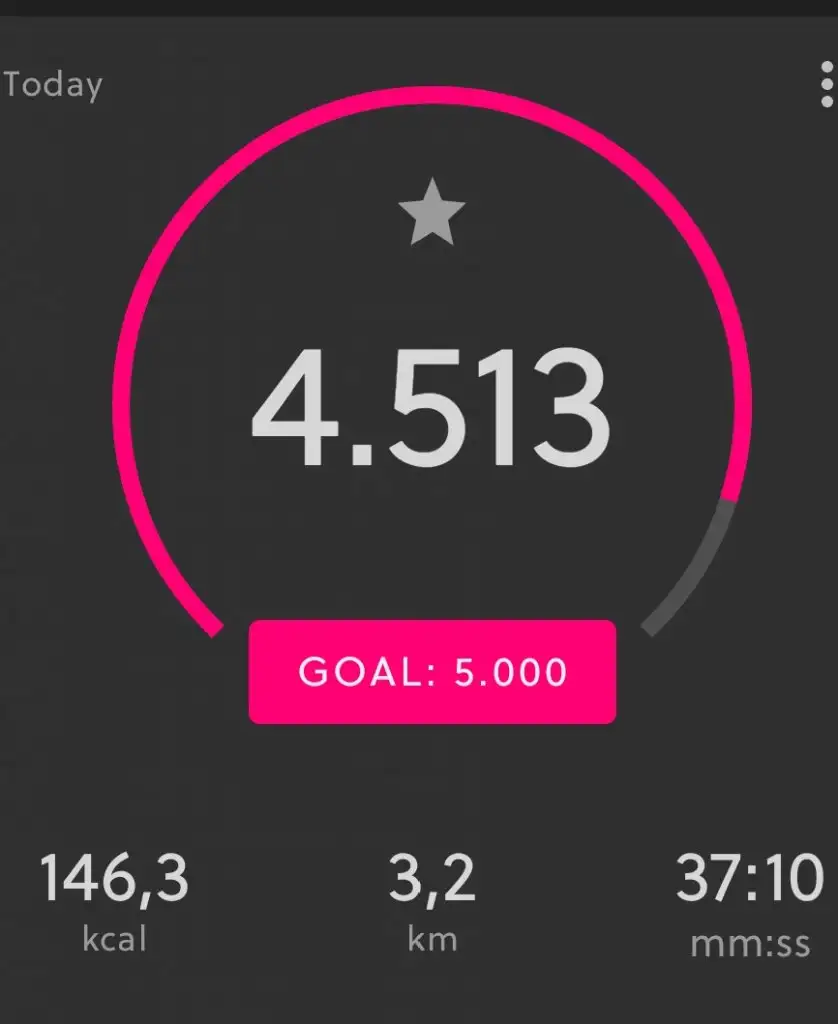
Task: Tap the GOAL: 5.000 button
Action: tap(432, 671)
